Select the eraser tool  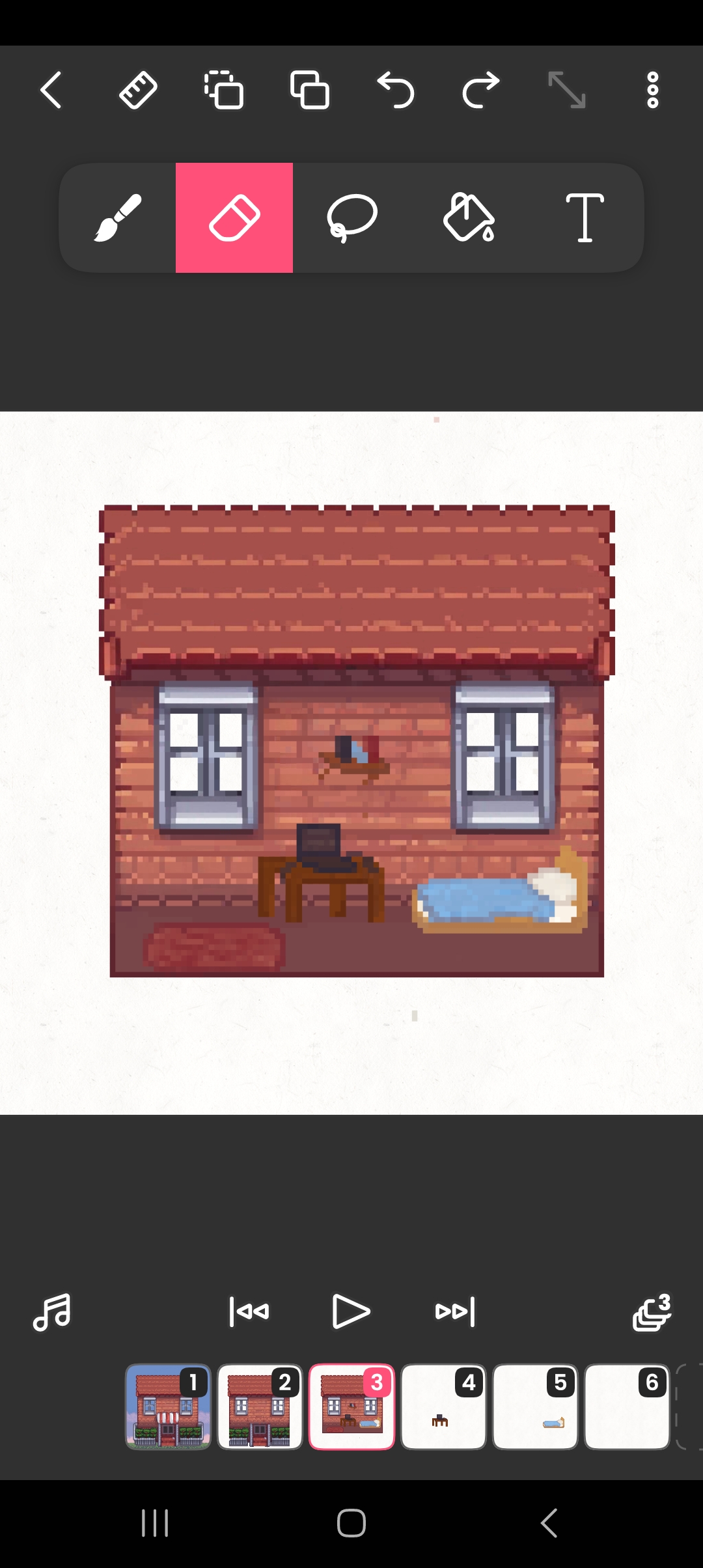tap(234, 218)
